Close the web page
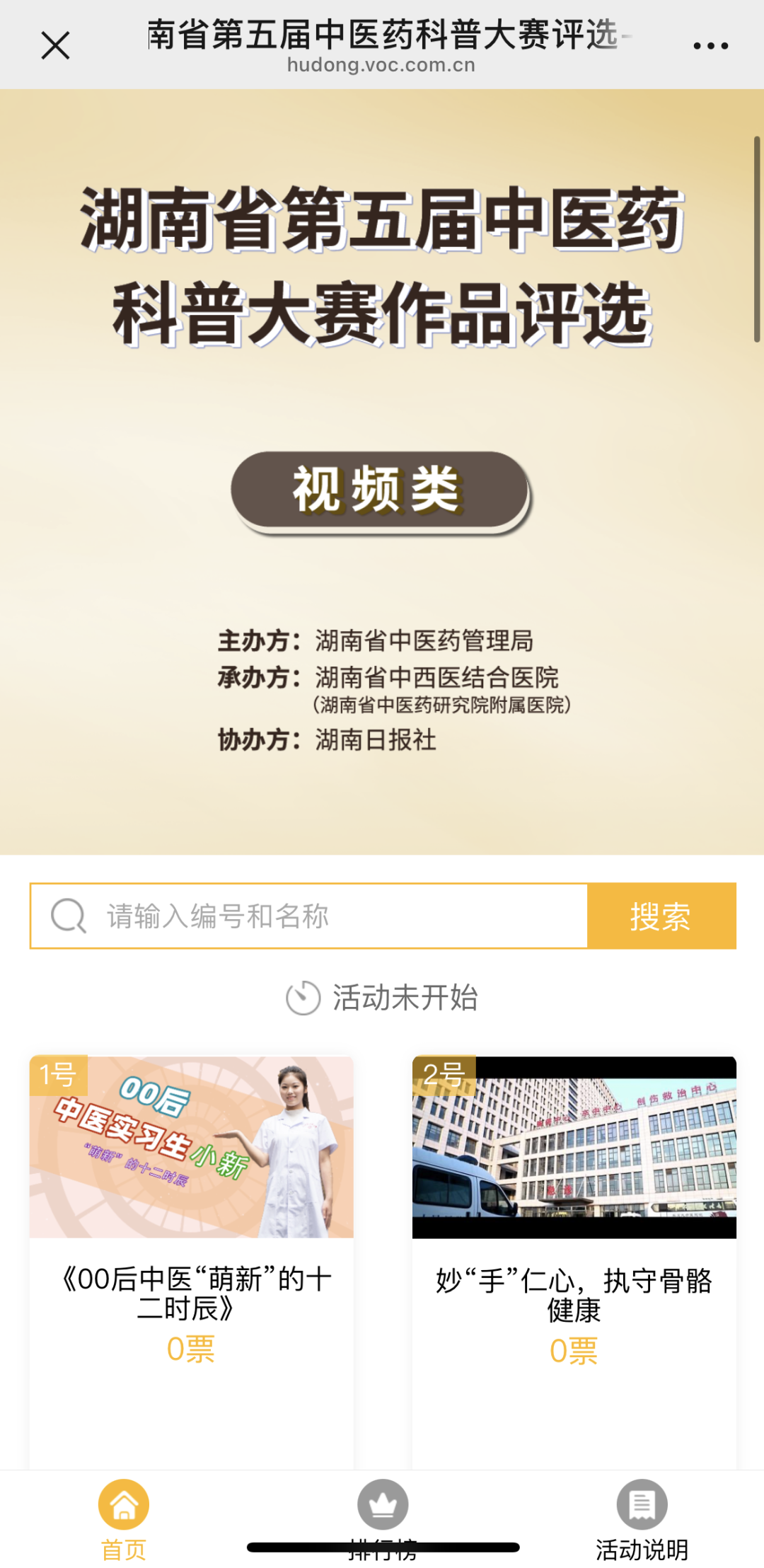Image resolution: width=764 pixels, height=1568 pixels. click(x=55, y=46)
